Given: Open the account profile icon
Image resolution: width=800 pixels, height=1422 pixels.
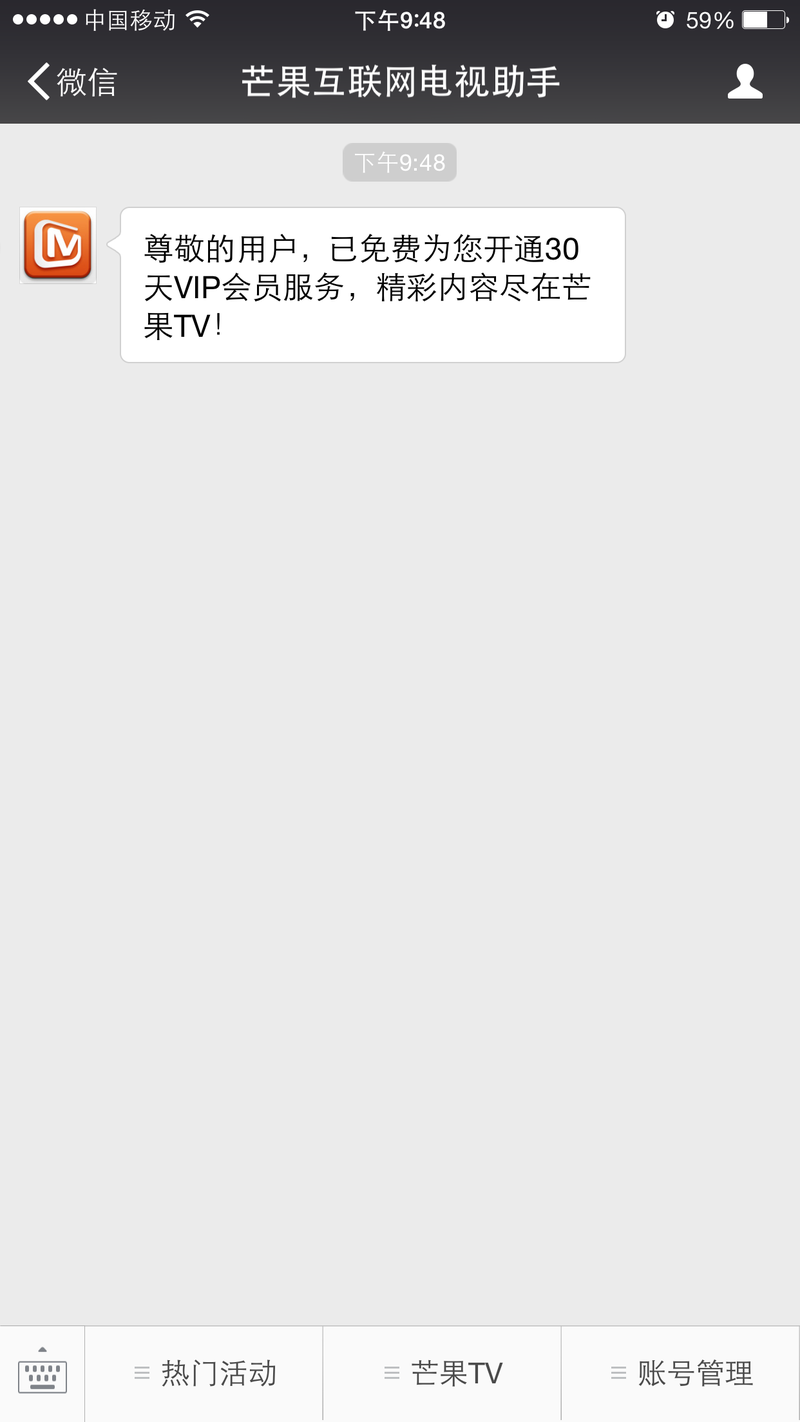Looking at the screenshot, I should click(x=744, y=82).
